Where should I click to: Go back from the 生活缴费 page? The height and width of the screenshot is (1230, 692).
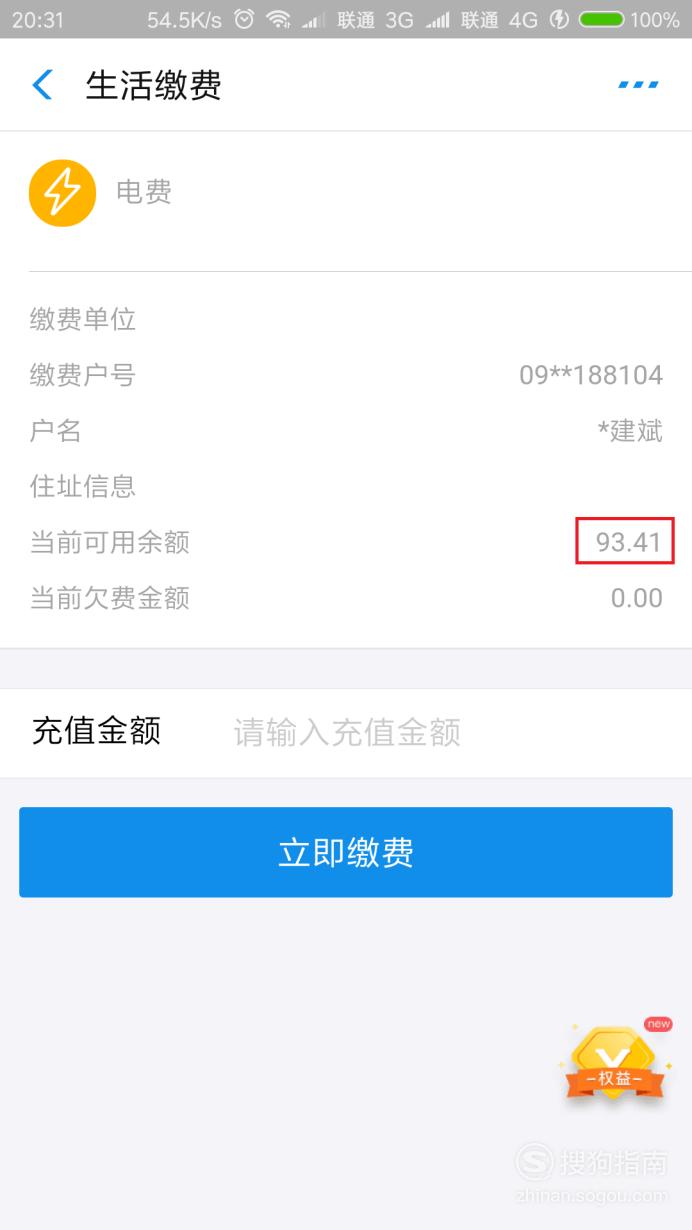coord(42,85)
